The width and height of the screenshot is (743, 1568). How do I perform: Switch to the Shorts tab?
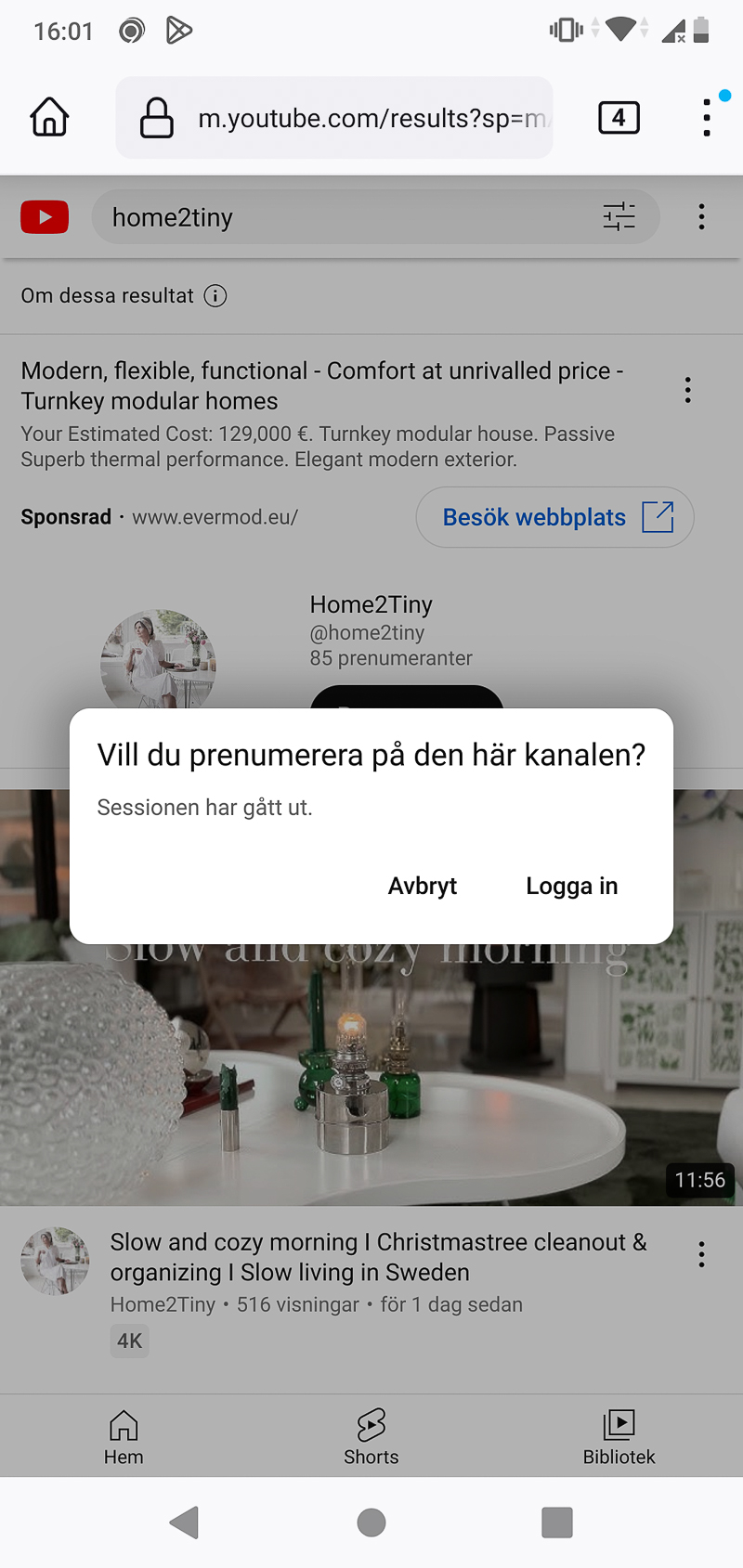click(371, 1436)
